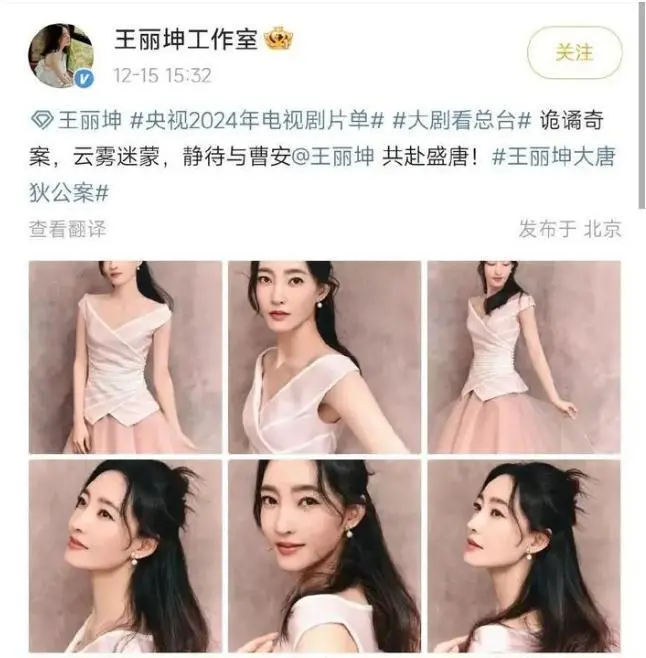Screen dimensions: 646x658
Task: View the middle photo in the bottom row
Action: click(x=324, y=555)
